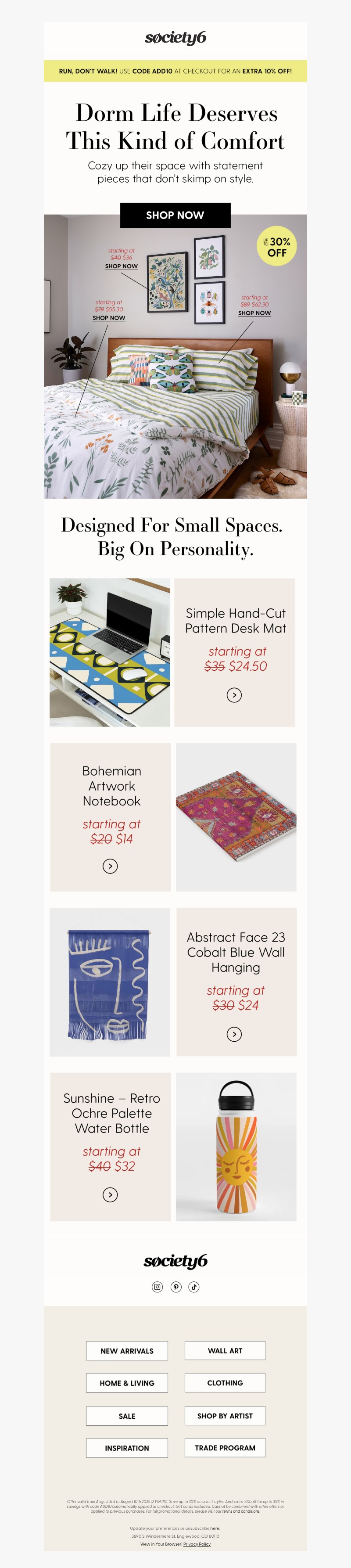The image size is (351, 1568).
Task: Select the SALE button
Action: (126, 1415)
